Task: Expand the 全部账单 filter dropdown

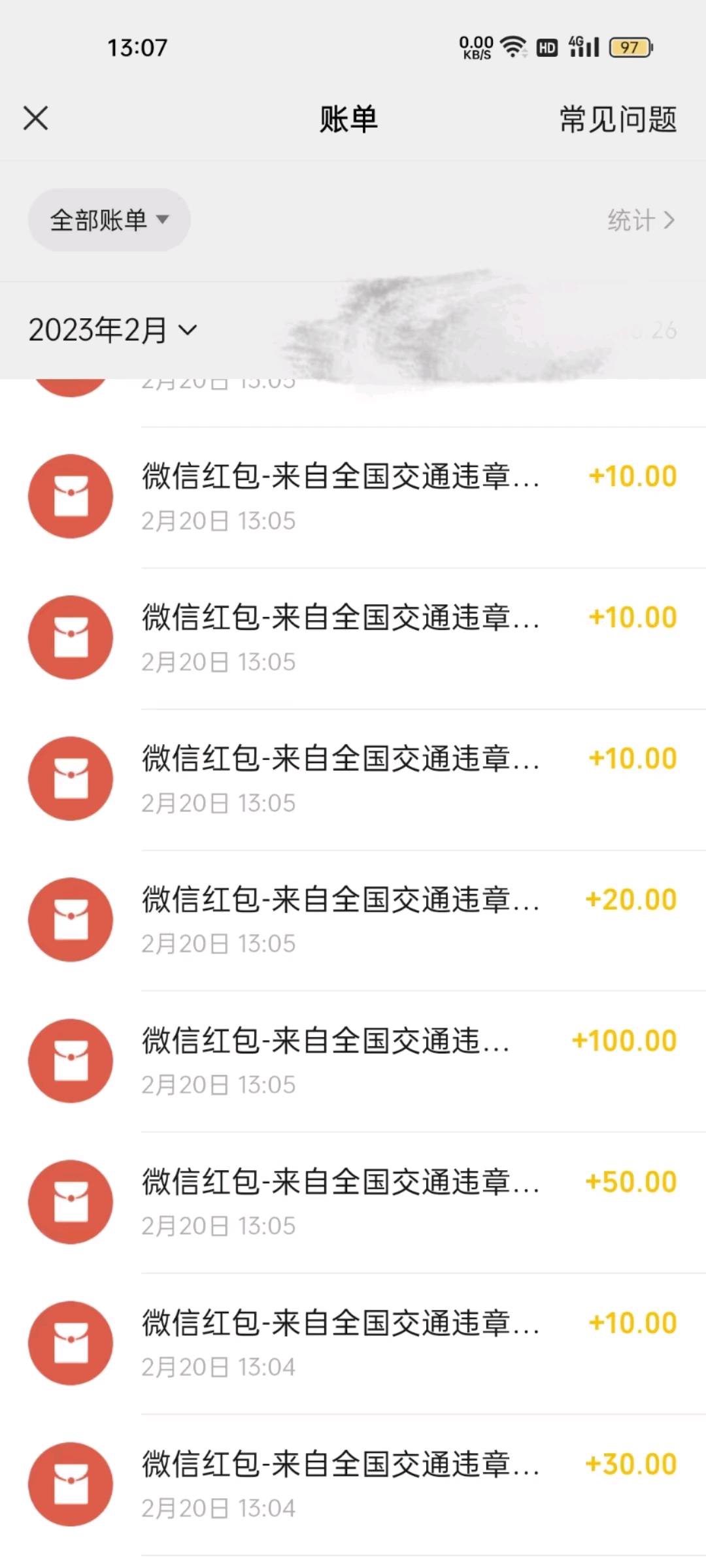Action: coord(109,220)
